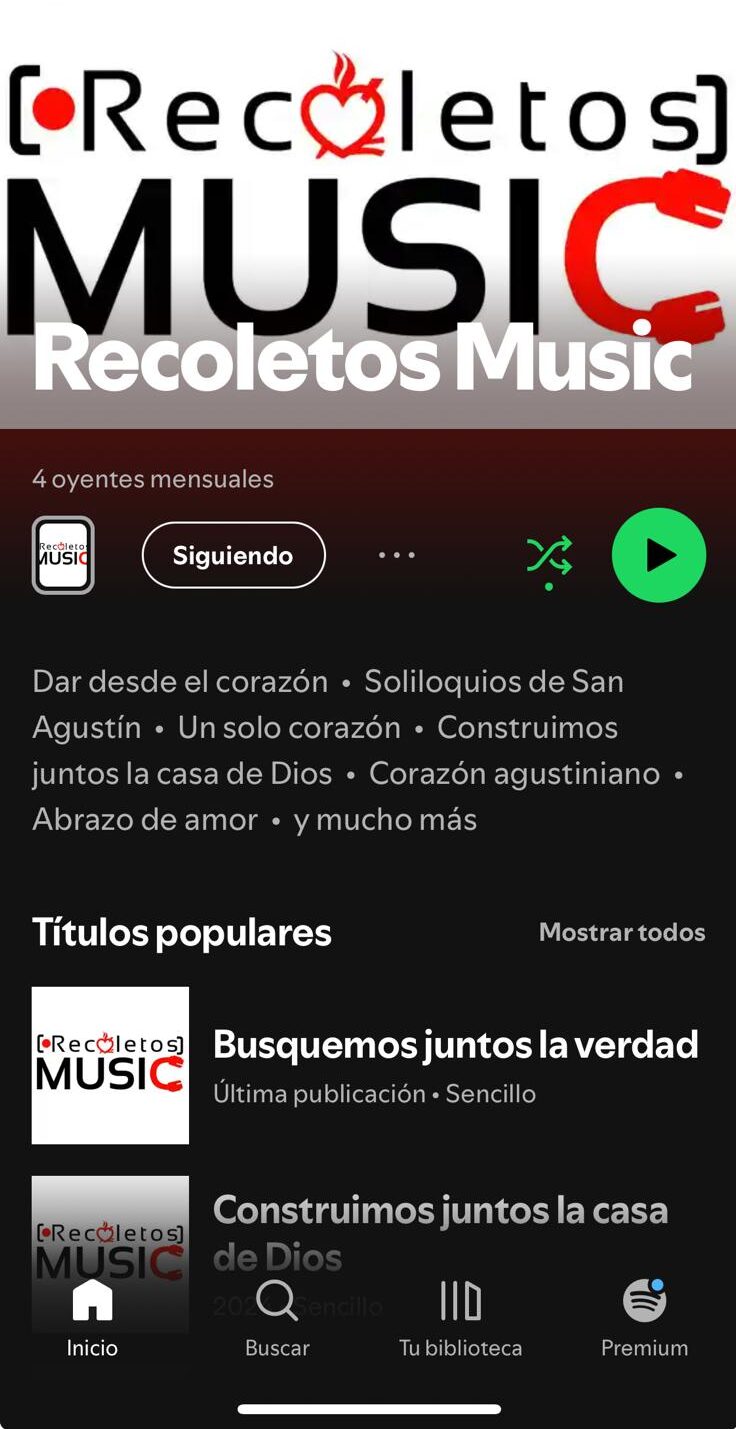Switch to the Premium tab
The height and width of the screenshot is (1429, 736).
tap(644, 1318)
